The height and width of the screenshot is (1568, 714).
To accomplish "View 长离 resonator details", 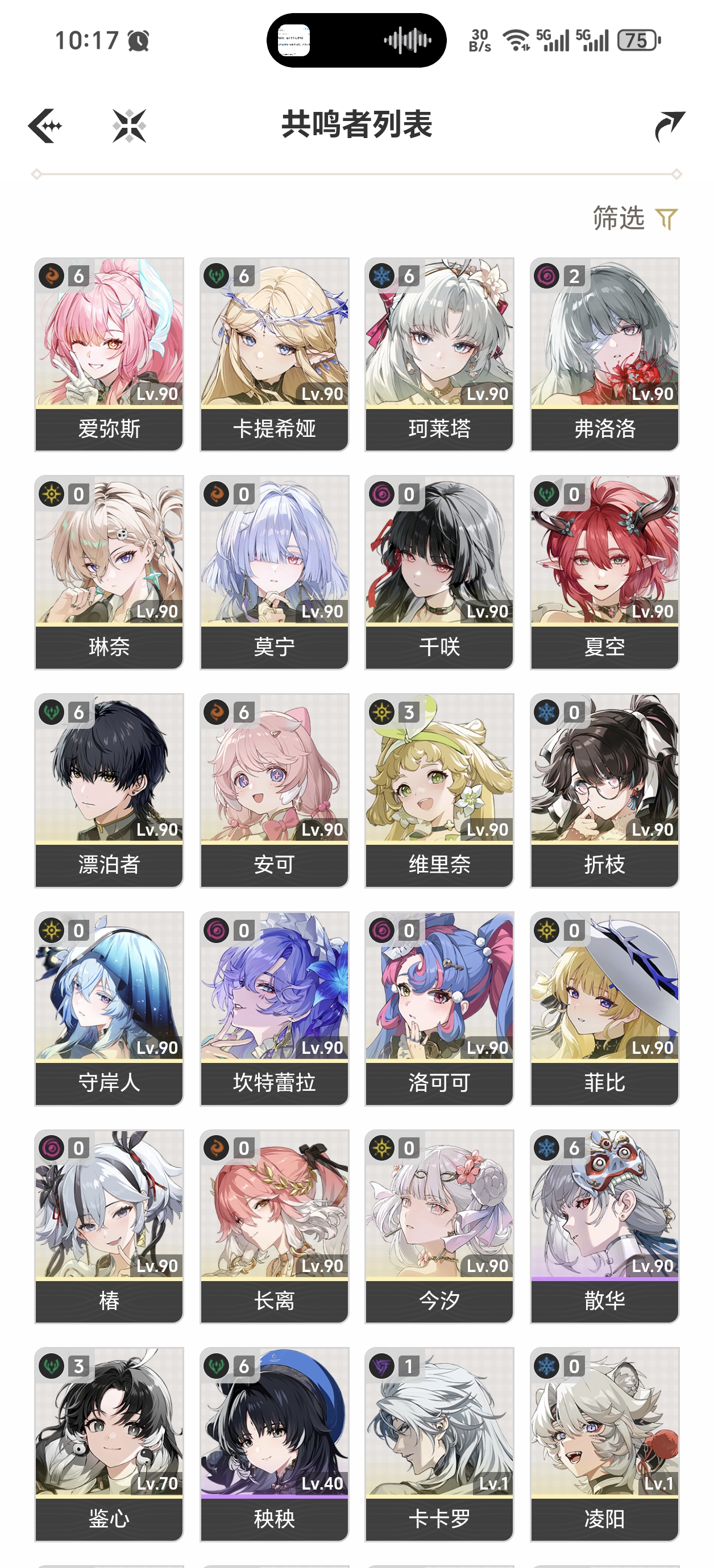I will (274, 1225).
